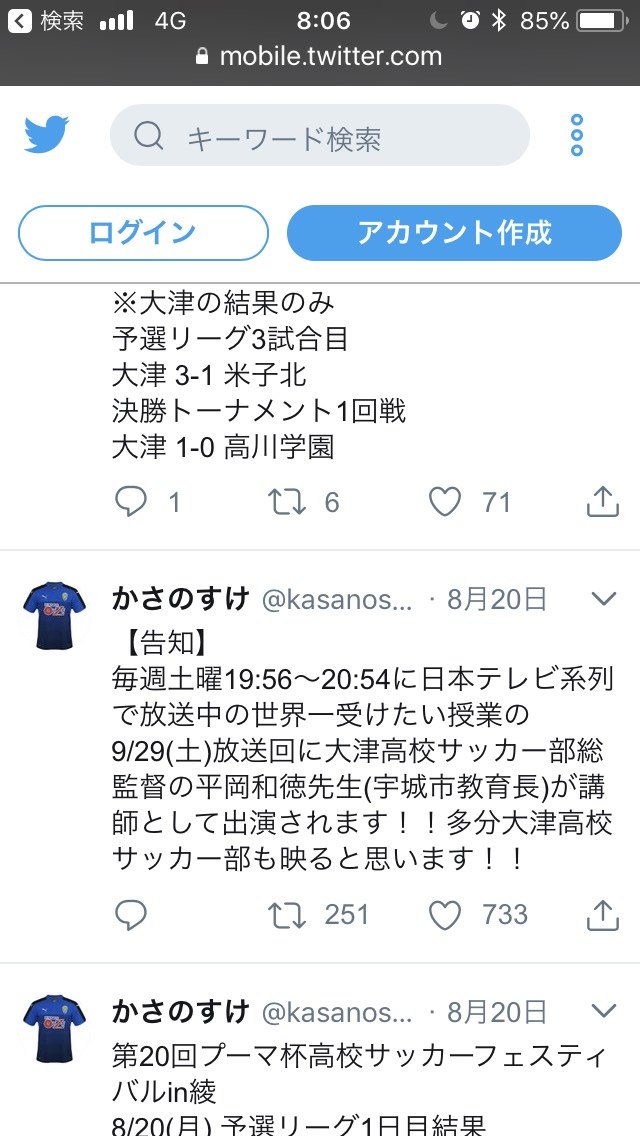Open かさのすけ's profile name on the プーマ杯 tweet
The width and height of the screenshot is (640, 1136).
tap(181, 1011)
